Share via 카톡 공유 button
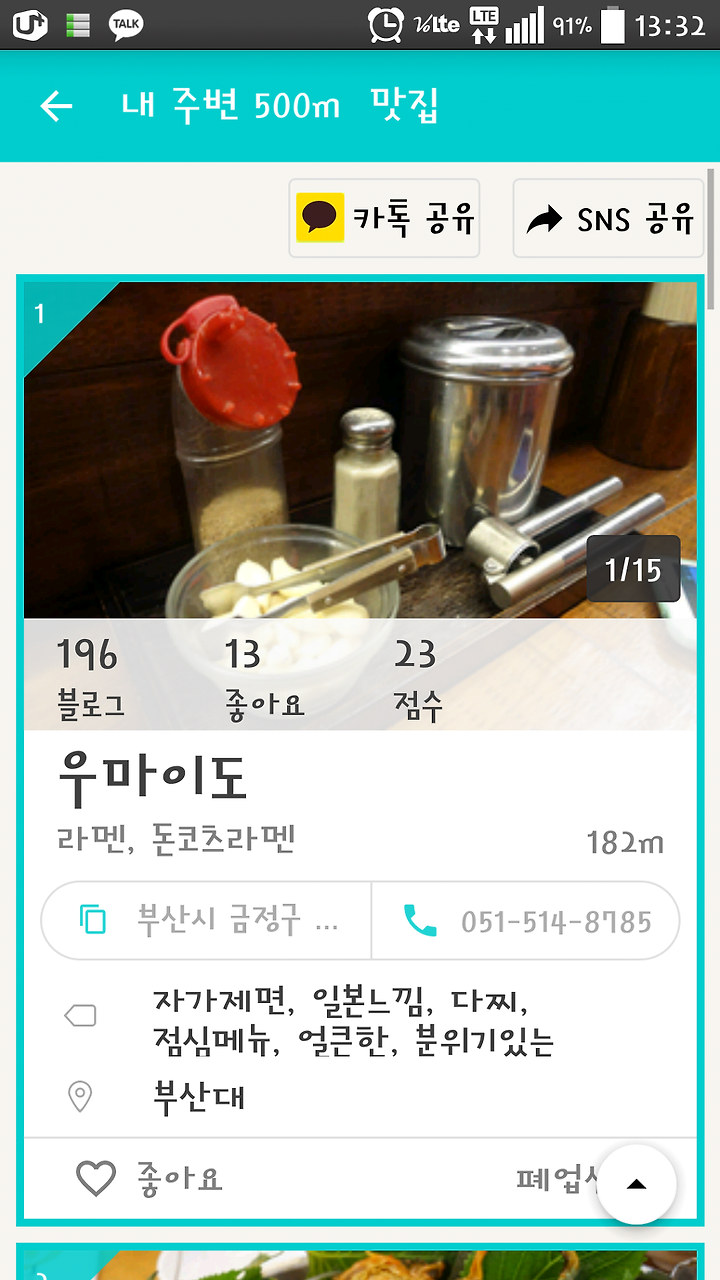The height and width of the screenshot is (1280, 720). tap(385, 218)
